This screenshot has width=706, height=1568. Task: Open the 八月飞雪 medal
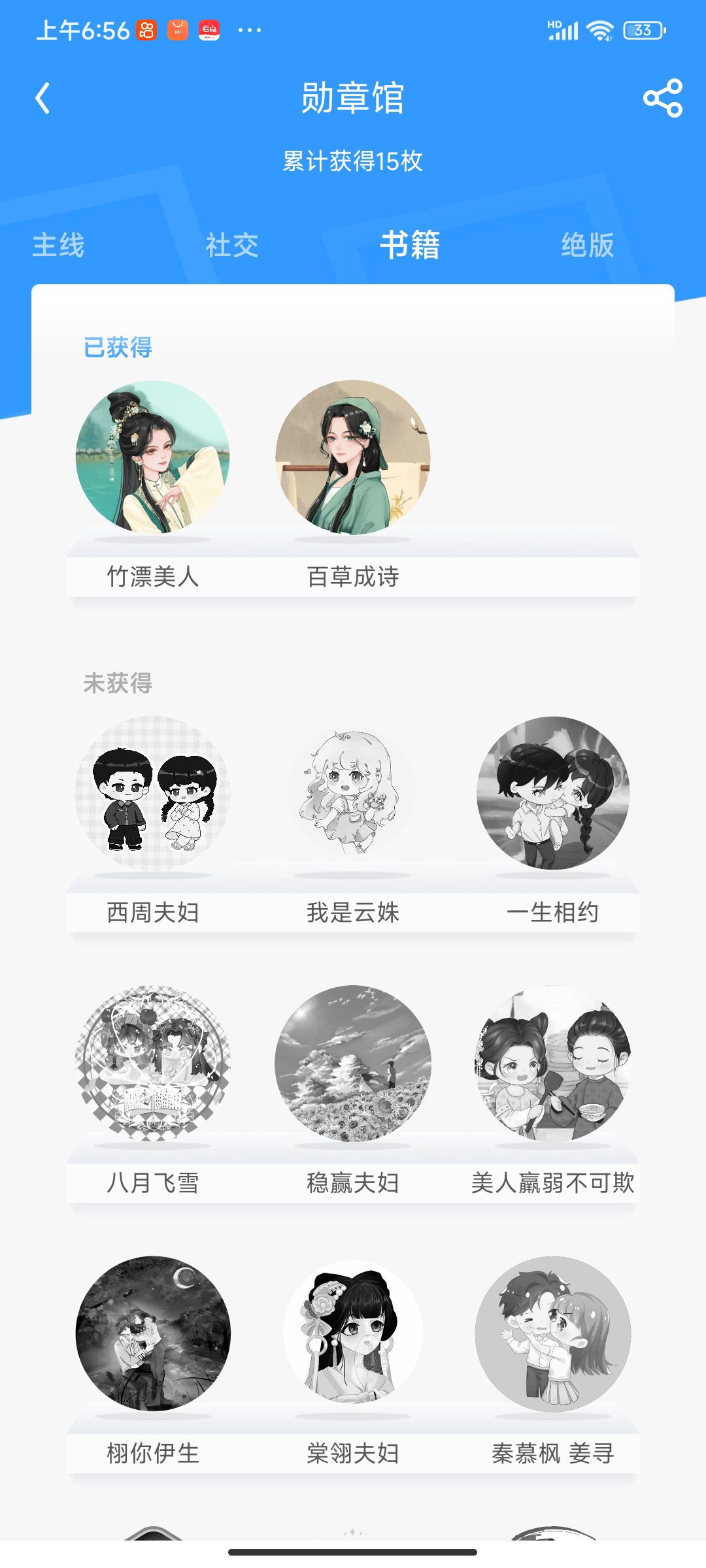pyautogui.click(x=153, y=1064)
